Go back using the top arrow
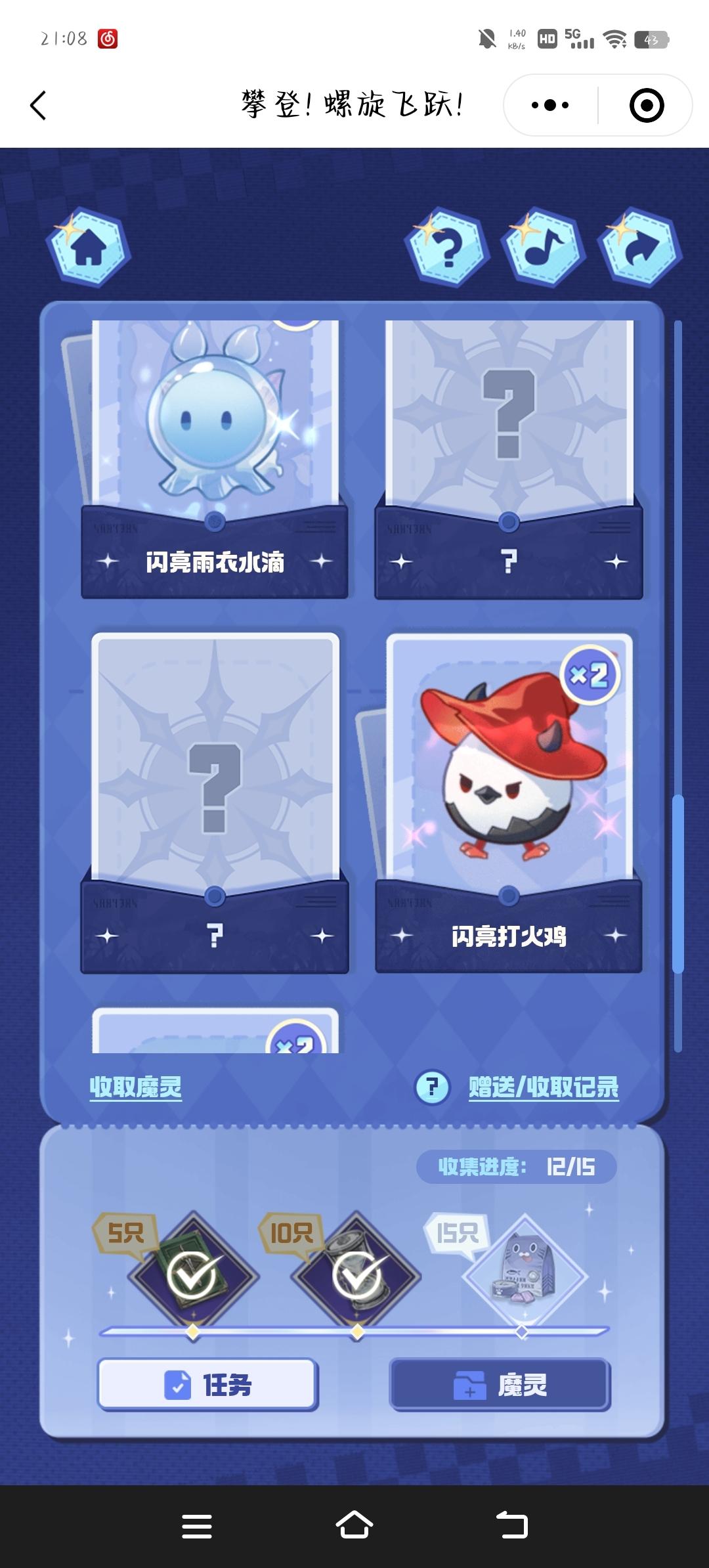The width and height of the screenshot is (709, 1568). tap(38, 105)
